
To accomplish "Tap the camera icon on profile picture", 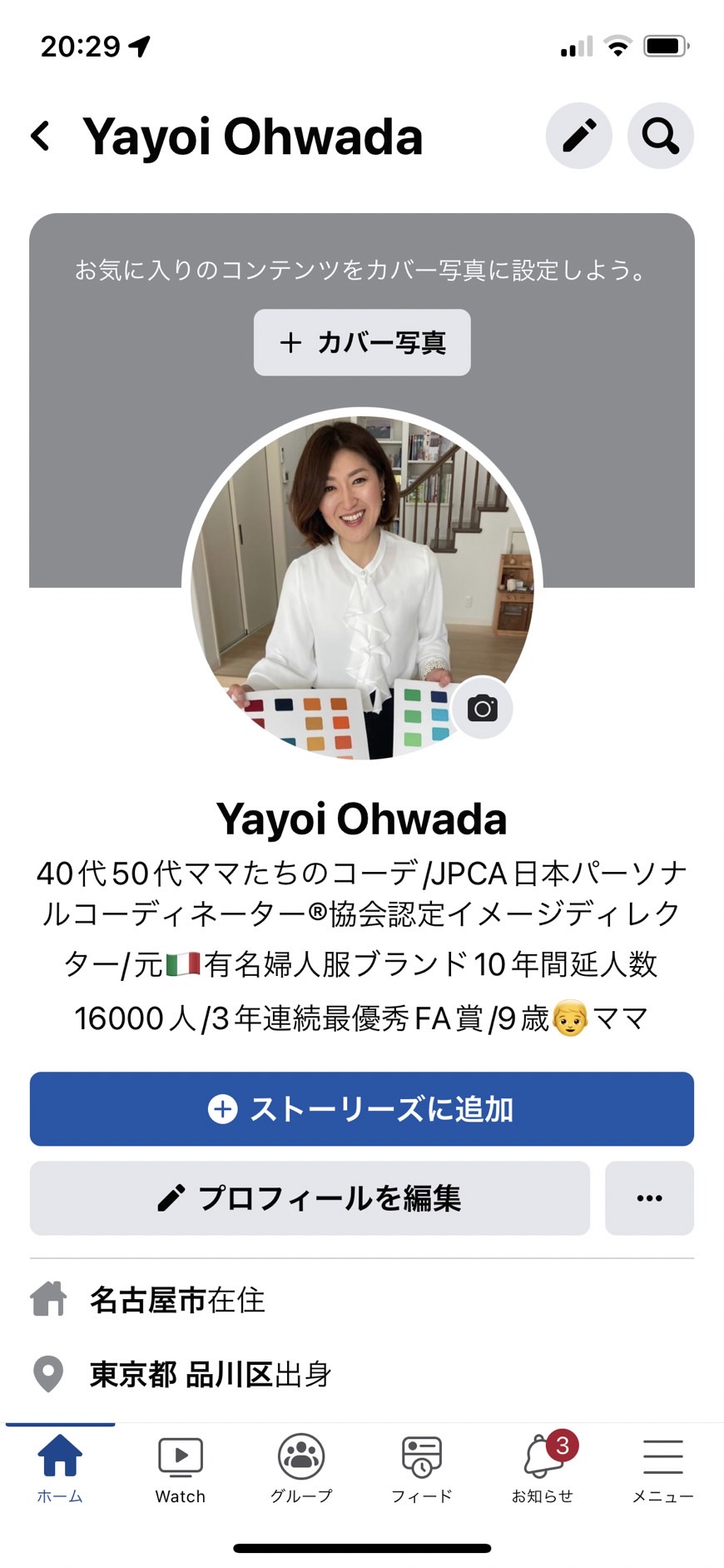I will 482,708.
